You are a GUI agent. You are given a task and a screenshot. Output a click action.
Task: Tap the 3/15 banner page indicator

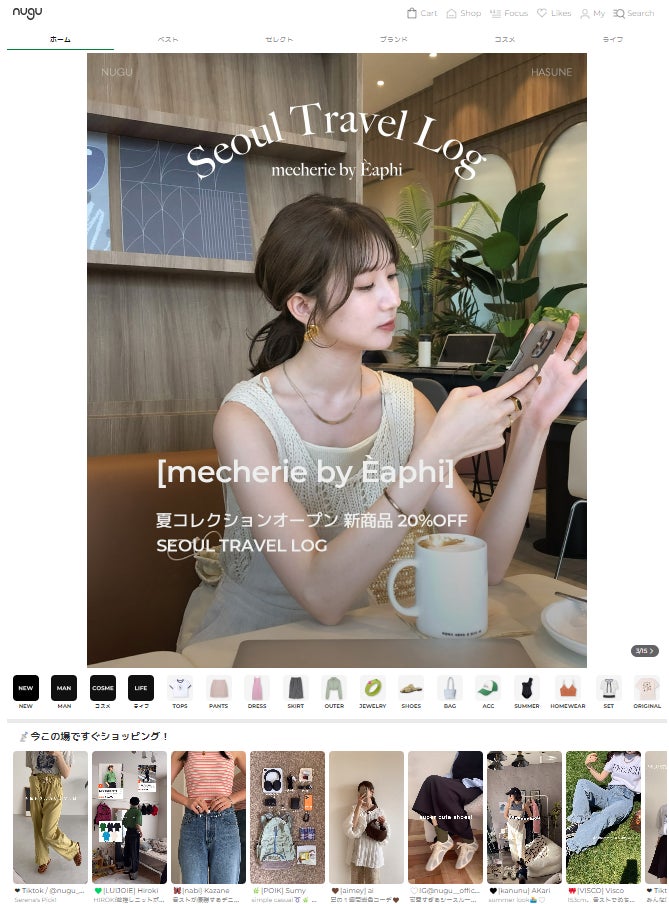[x=645, y=651]
